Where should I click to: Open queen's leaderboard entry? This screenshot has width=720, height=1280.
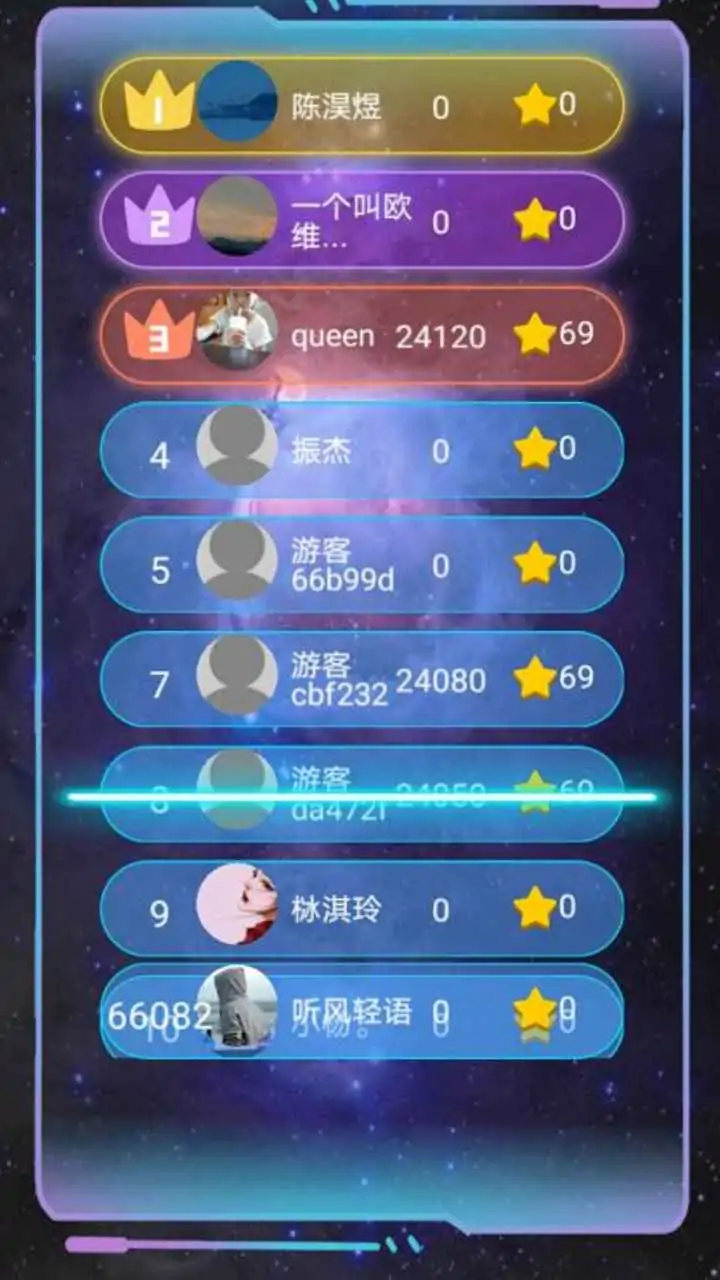pyautogui.click(x=362, y=336)
